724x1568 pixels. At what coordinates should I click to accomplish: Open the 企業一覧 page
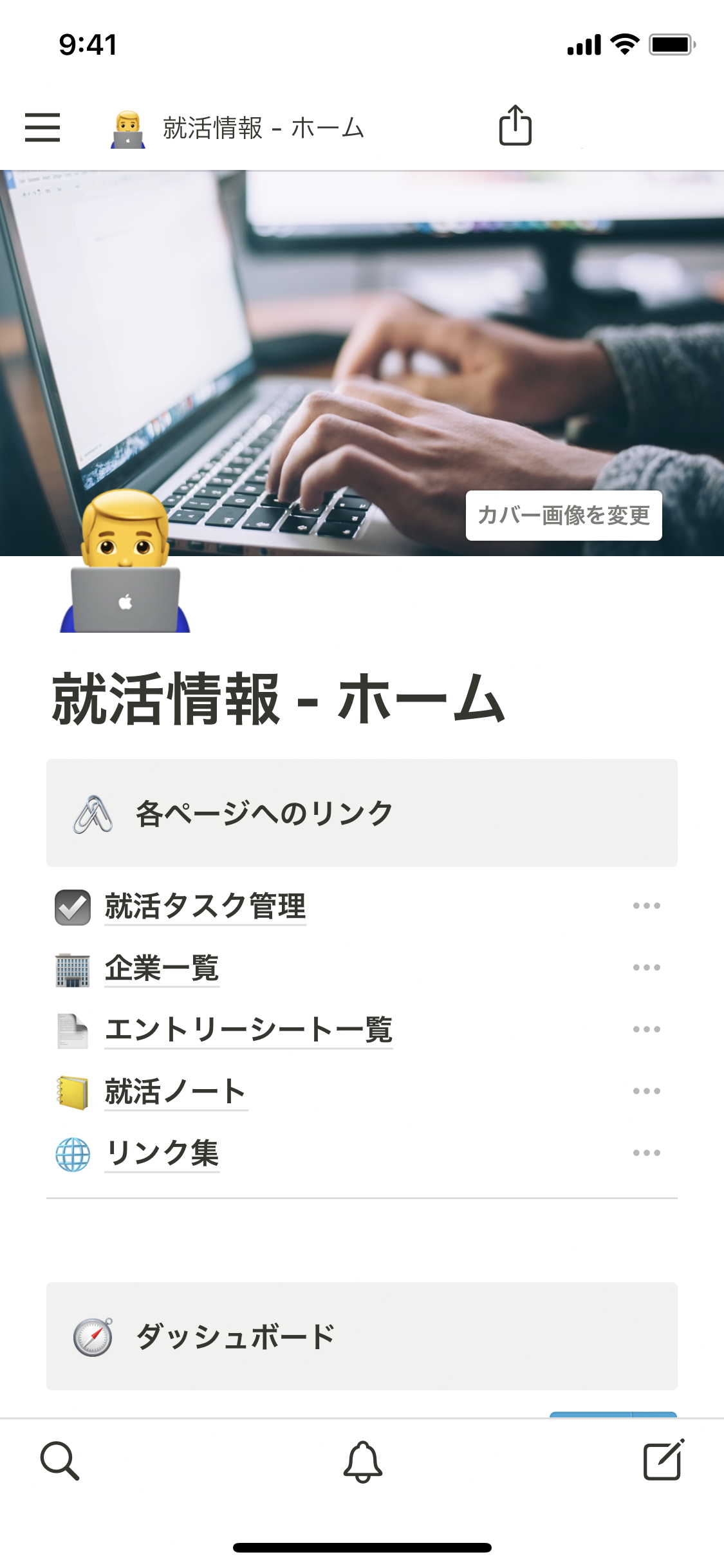(x=162, y=968)
